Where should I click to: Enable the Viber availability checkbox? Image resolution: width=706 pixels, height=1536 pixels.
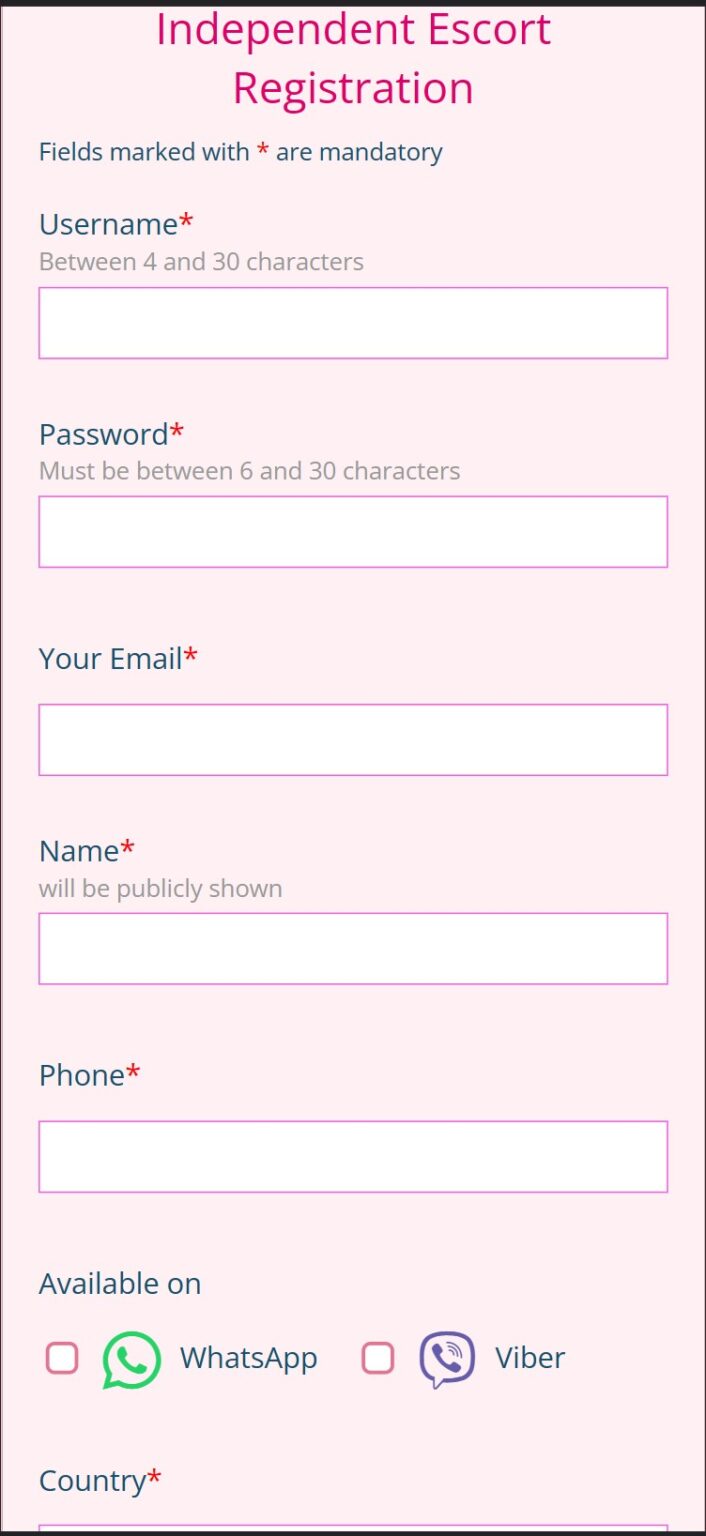(378, 1358)
